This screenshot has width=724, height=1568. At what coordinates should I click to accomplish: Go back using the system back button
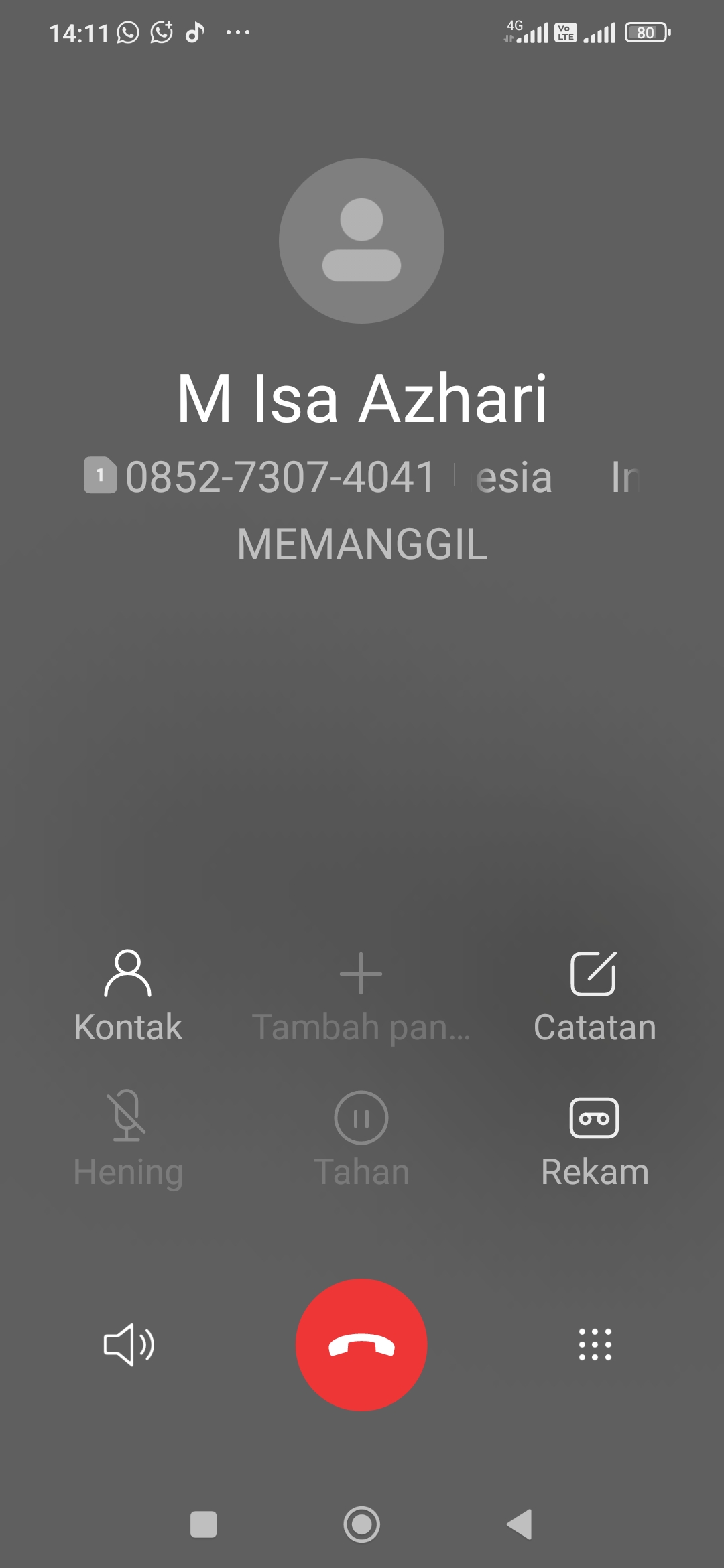[520, 1524]
